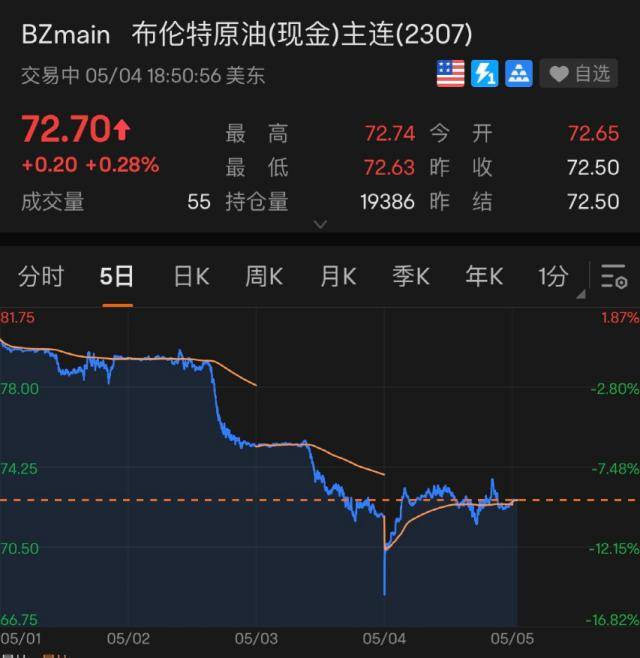Image resolution: width=640 pixels, height=658 pixels.
Task: Show the 月K monthly chart
Action: pos(338,276)
